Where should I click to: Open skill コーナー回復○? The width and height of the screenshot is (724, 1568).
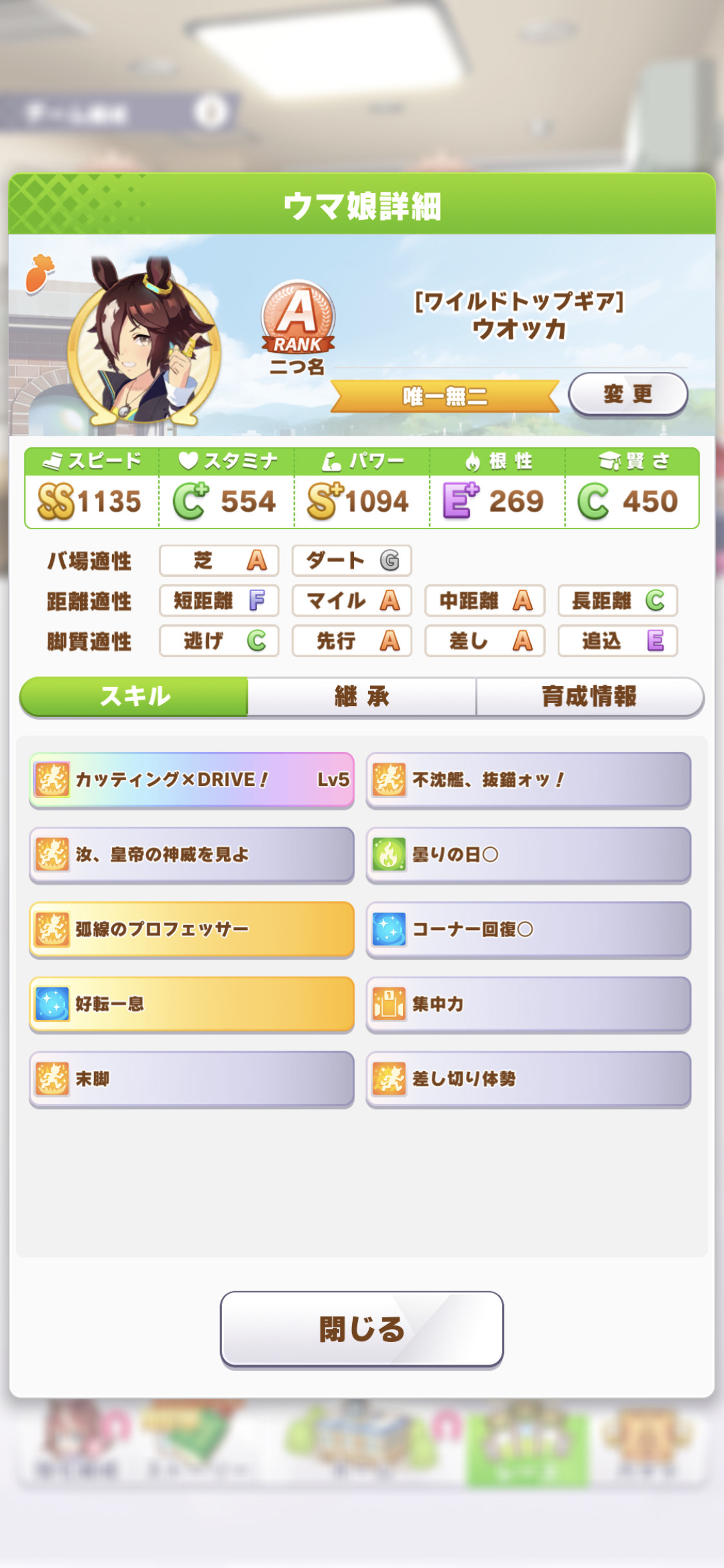click(528, 929)
